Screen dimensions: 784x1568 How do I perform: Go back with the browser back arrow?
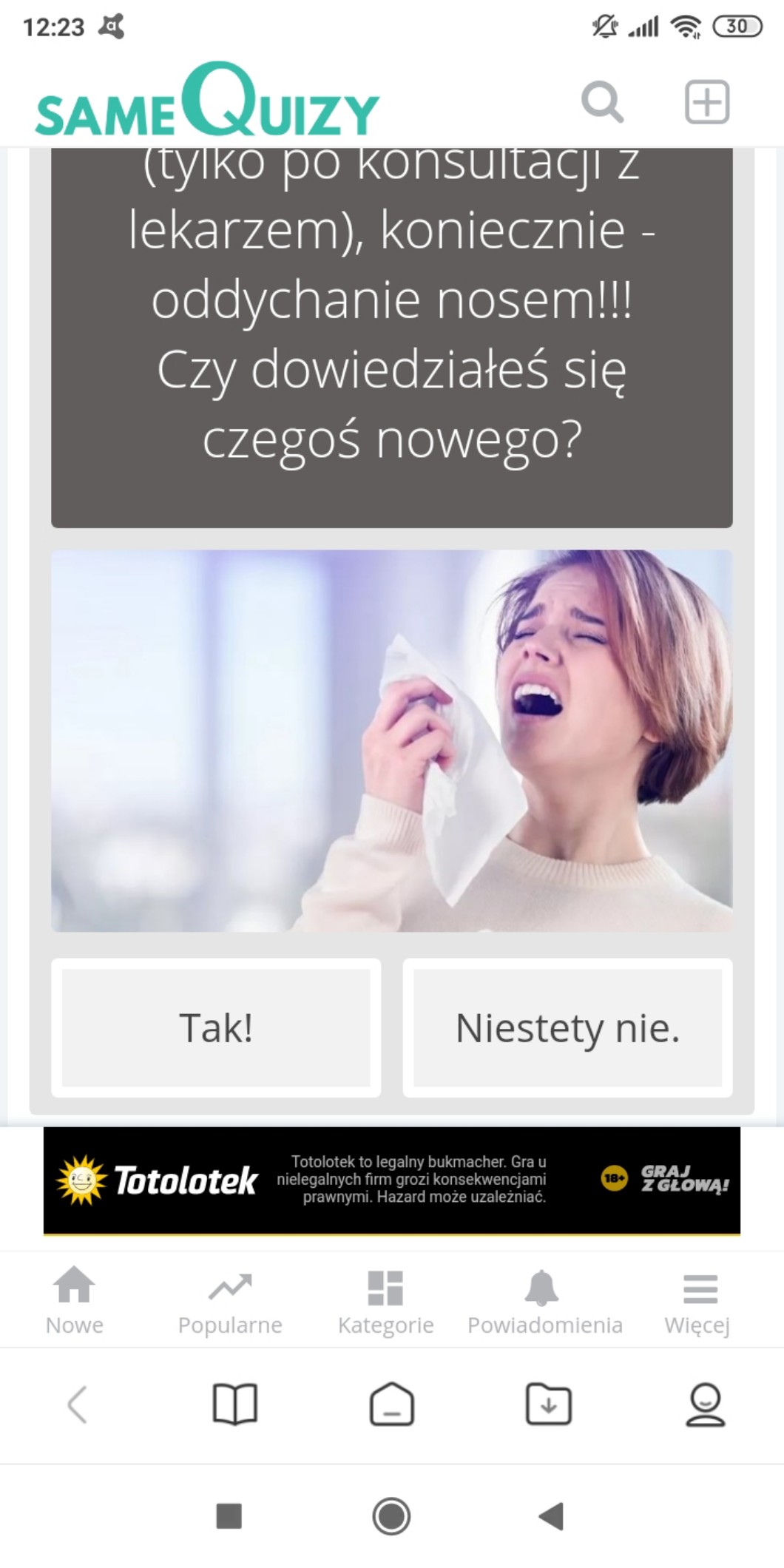(x=78, y=1404)
